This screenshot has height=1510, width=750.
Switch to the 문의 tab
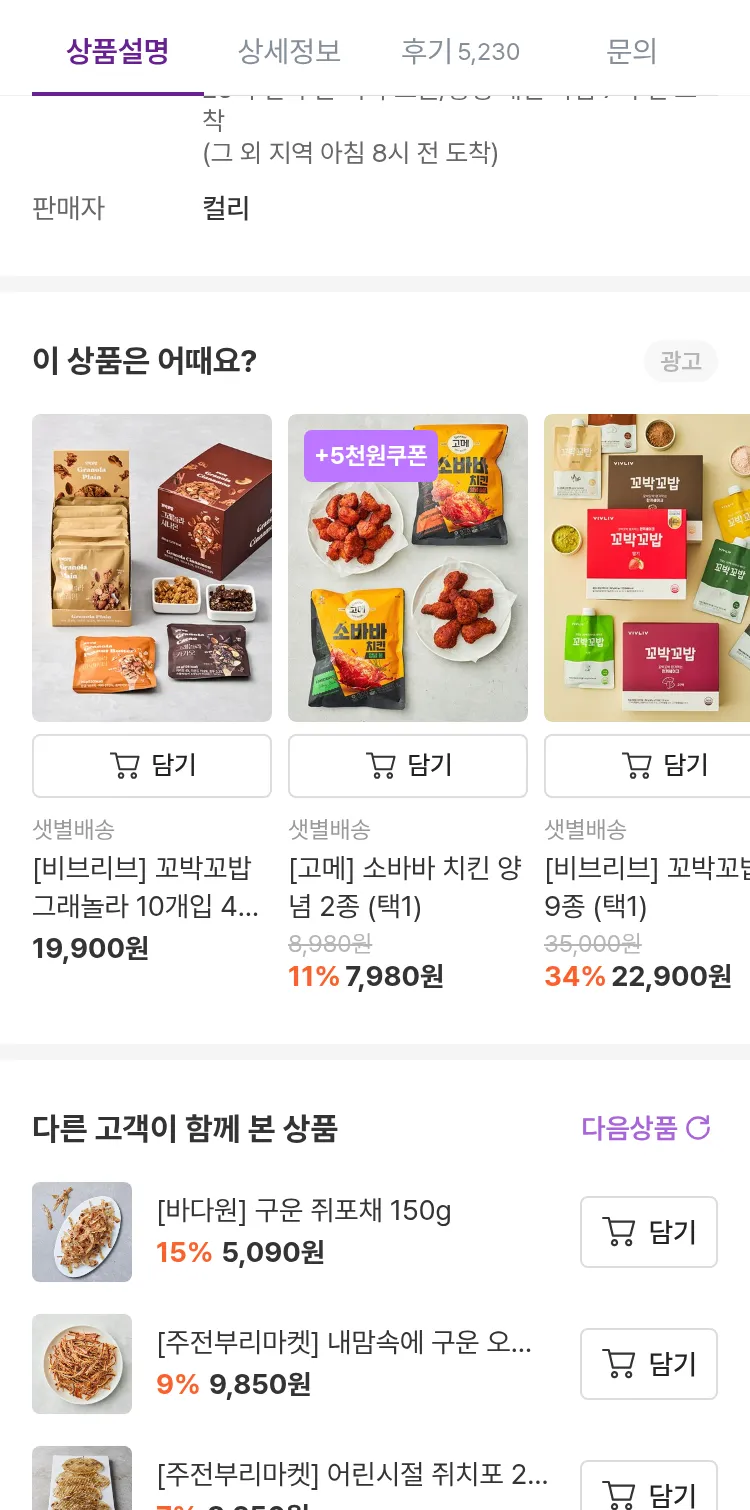click(631, 50)
